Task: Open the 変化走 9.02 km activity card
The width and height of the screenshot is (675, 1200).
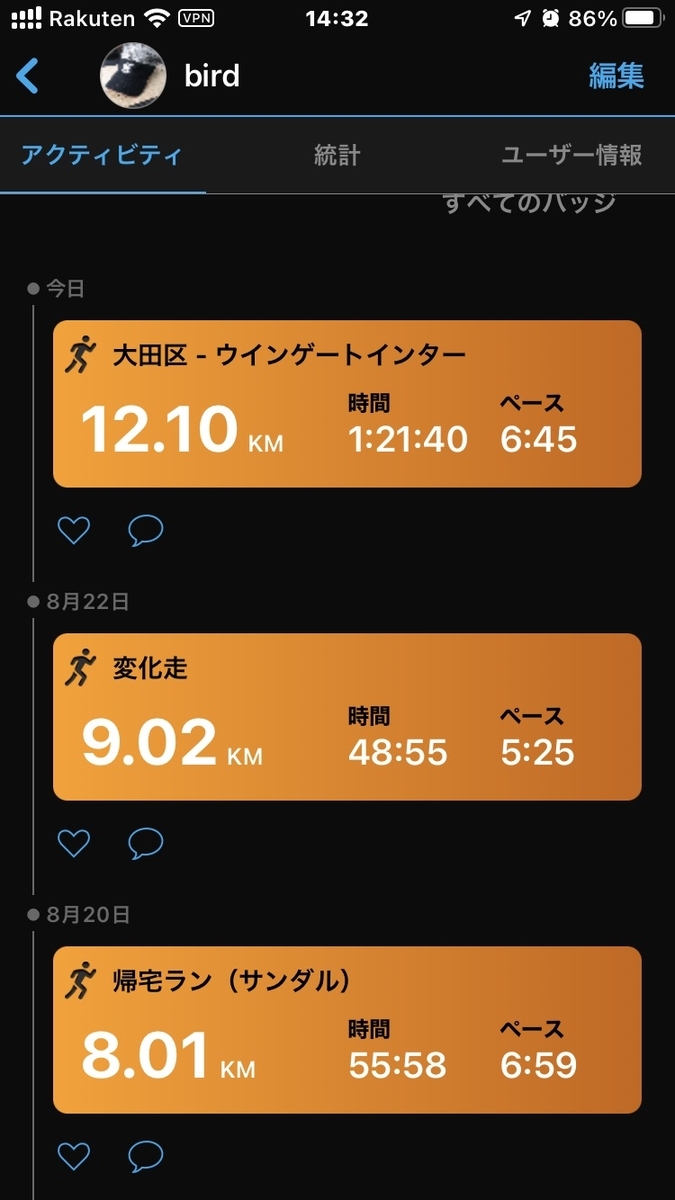Action: coord(347,717)
